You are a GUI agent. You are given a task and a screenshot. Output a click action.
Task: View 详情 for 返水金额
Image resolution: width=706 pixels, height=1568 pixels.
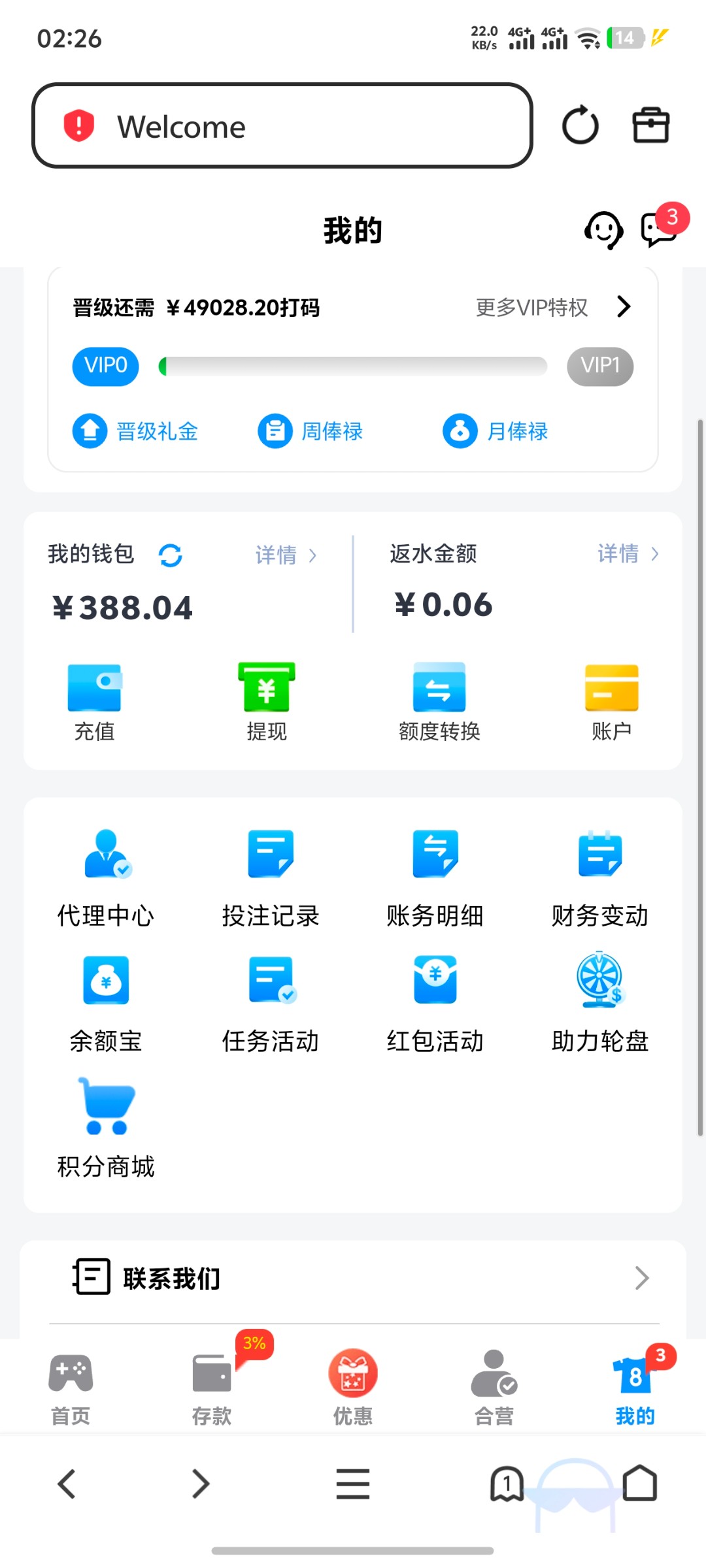click(626, 554)
